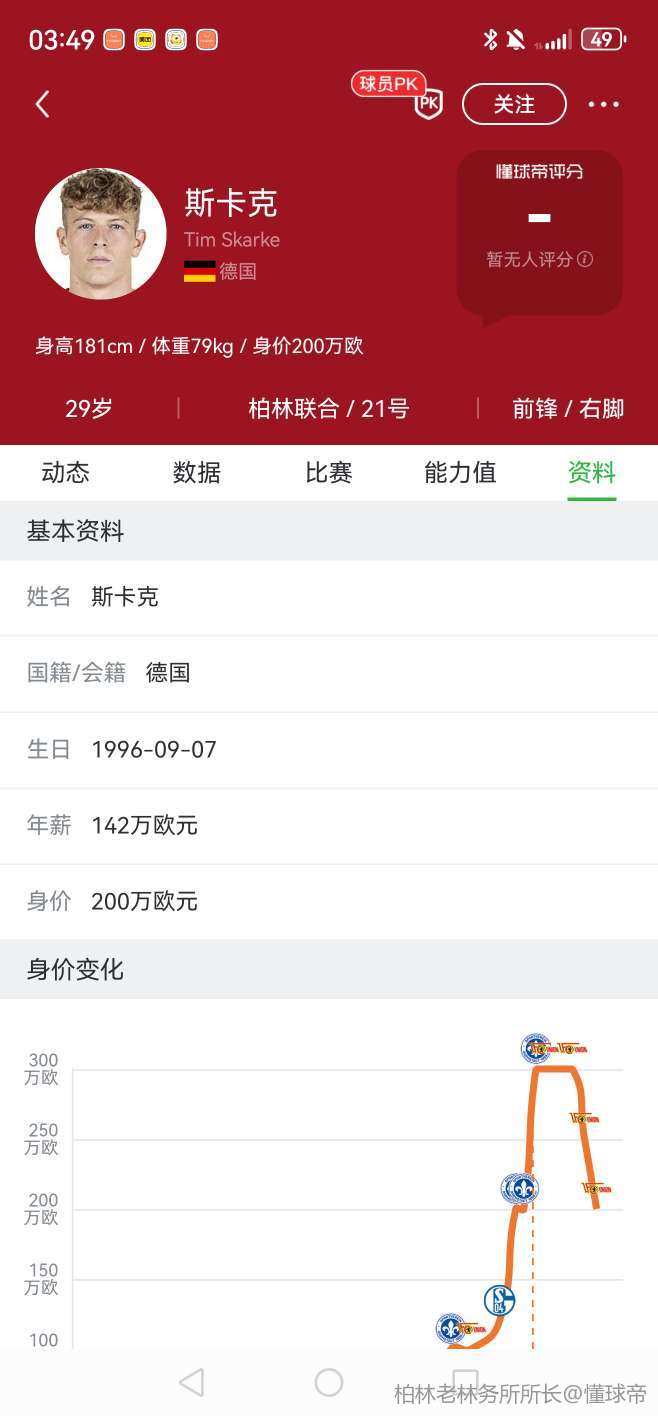This screenshot has width=658, height=1416.
Task: Open the 柏林联合 / 21号 team link
Action: click(328, 408)
